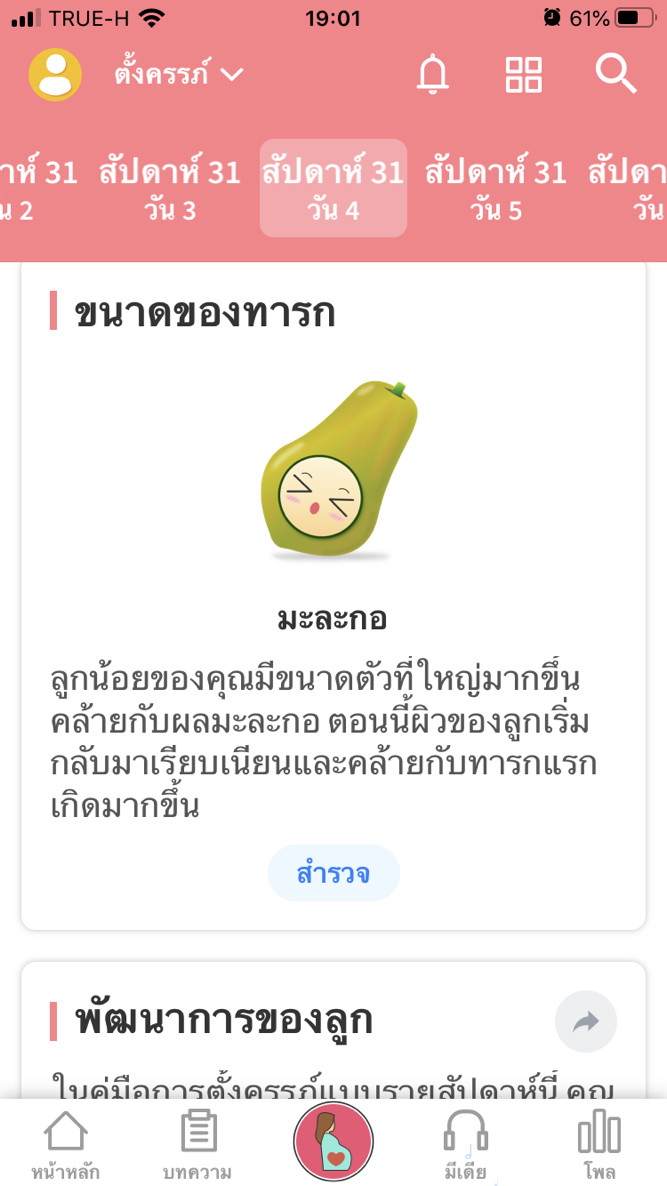
Task: Switch to the มีเดีย tab
Action: [466, 1145]
